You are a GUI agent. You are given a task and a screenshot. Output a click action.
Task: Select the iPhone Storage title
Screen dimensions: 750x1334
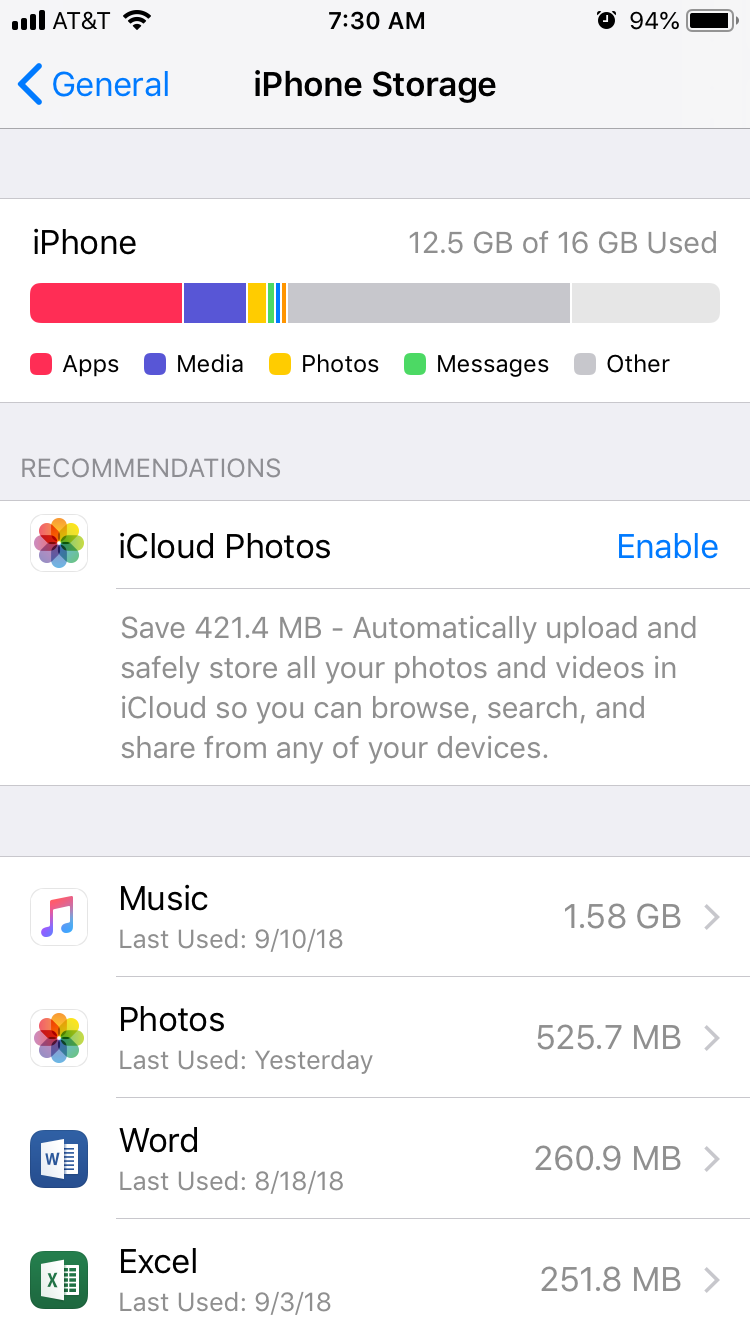coord(375,84)
